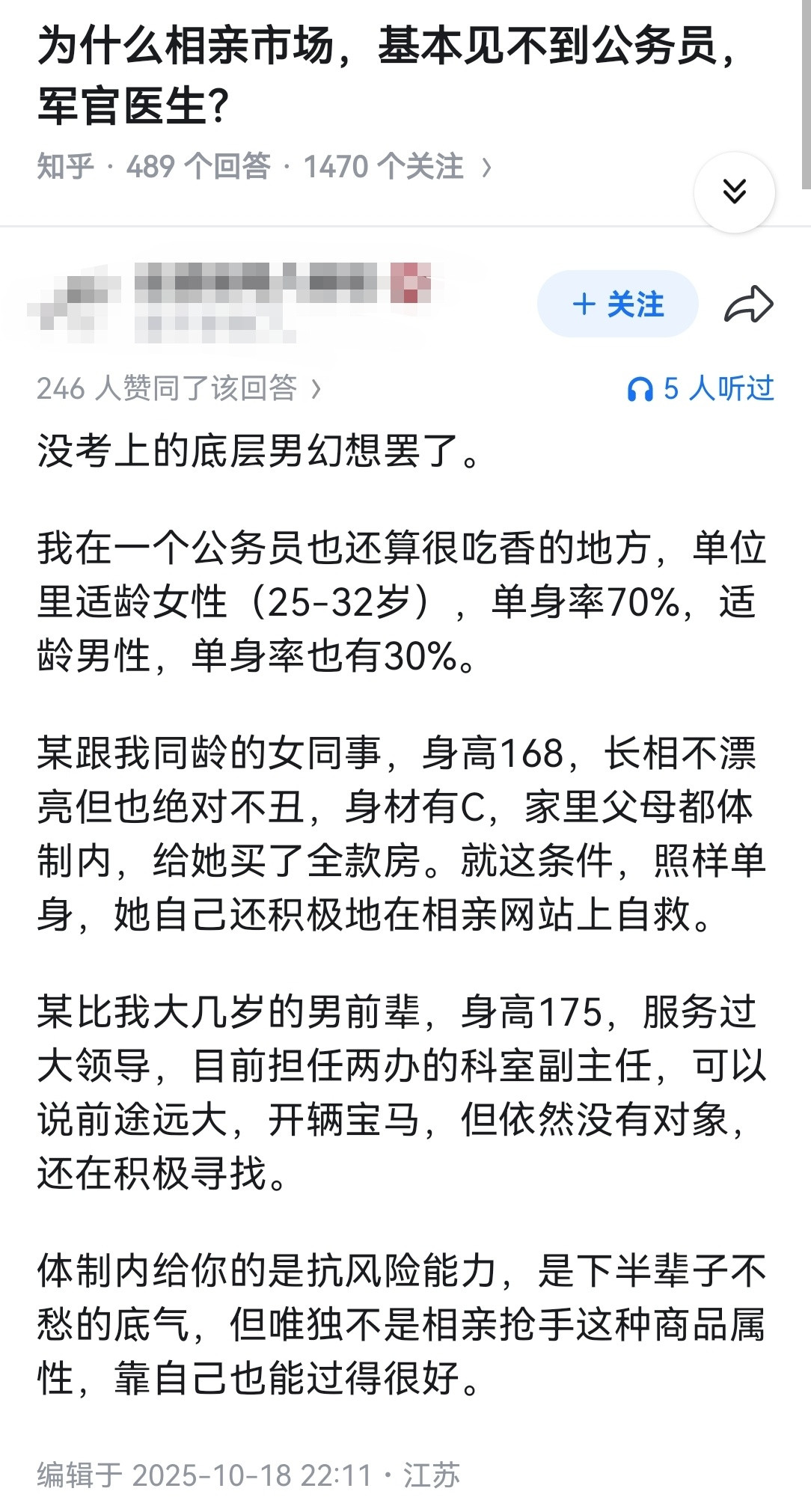Tap the plus icon inside the 关注 button
Image resolution: width=811 pixels, height=1512 pixels.
coord(584,304)
